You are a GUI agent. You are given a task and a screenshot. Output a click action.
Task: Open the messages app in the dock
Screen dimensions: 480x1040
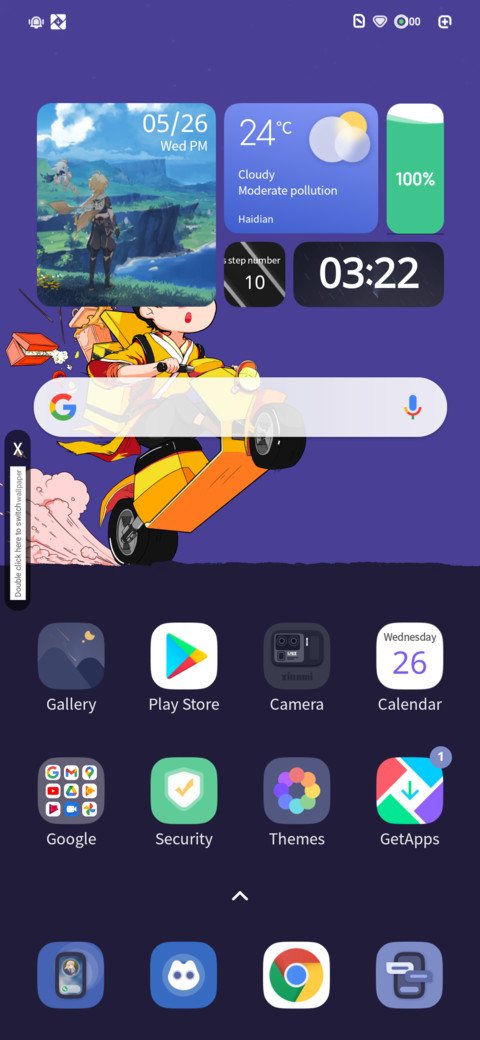(x=410, y=975)
